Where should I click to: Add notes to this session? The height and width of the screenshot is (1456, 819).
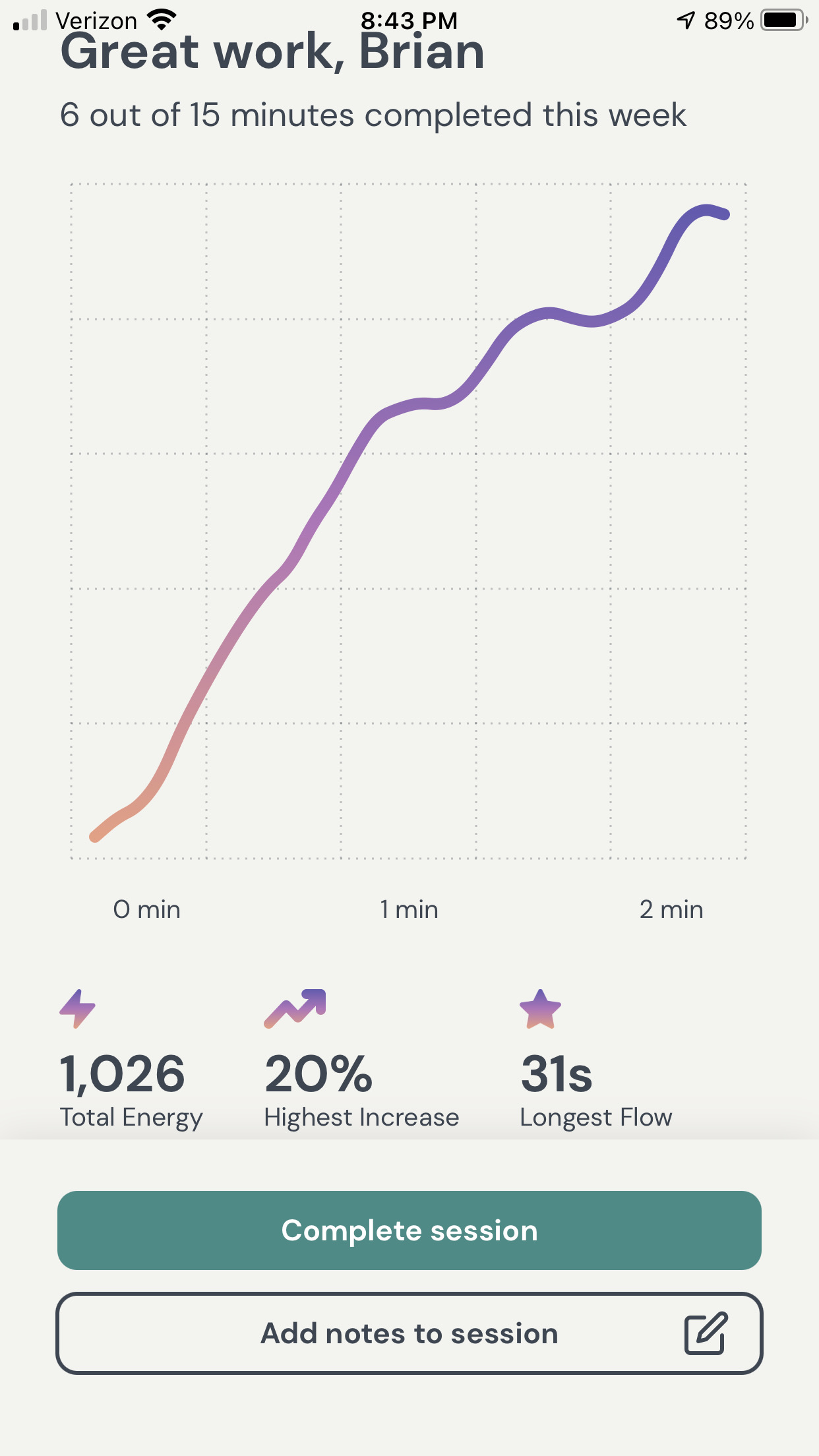coord(409,1333)
